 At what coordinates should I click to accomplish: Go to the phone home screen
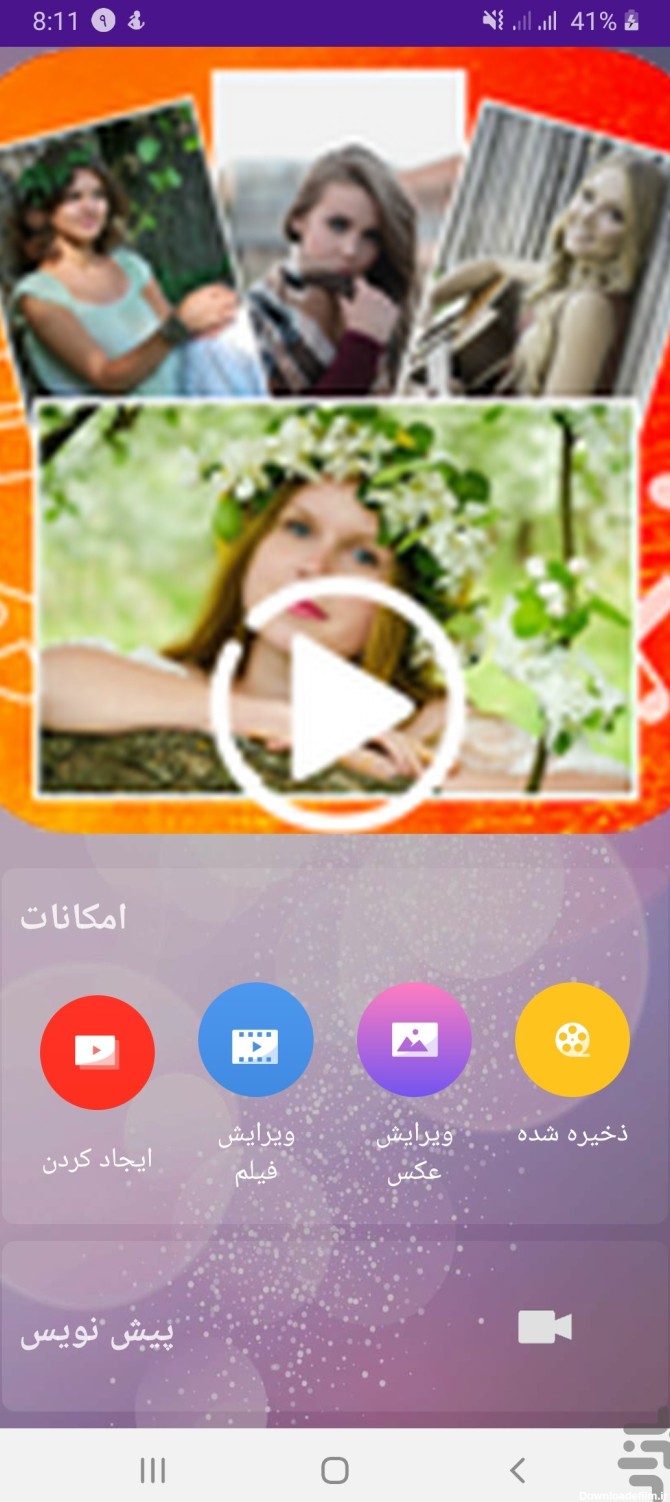click(x=335, y=1469)
